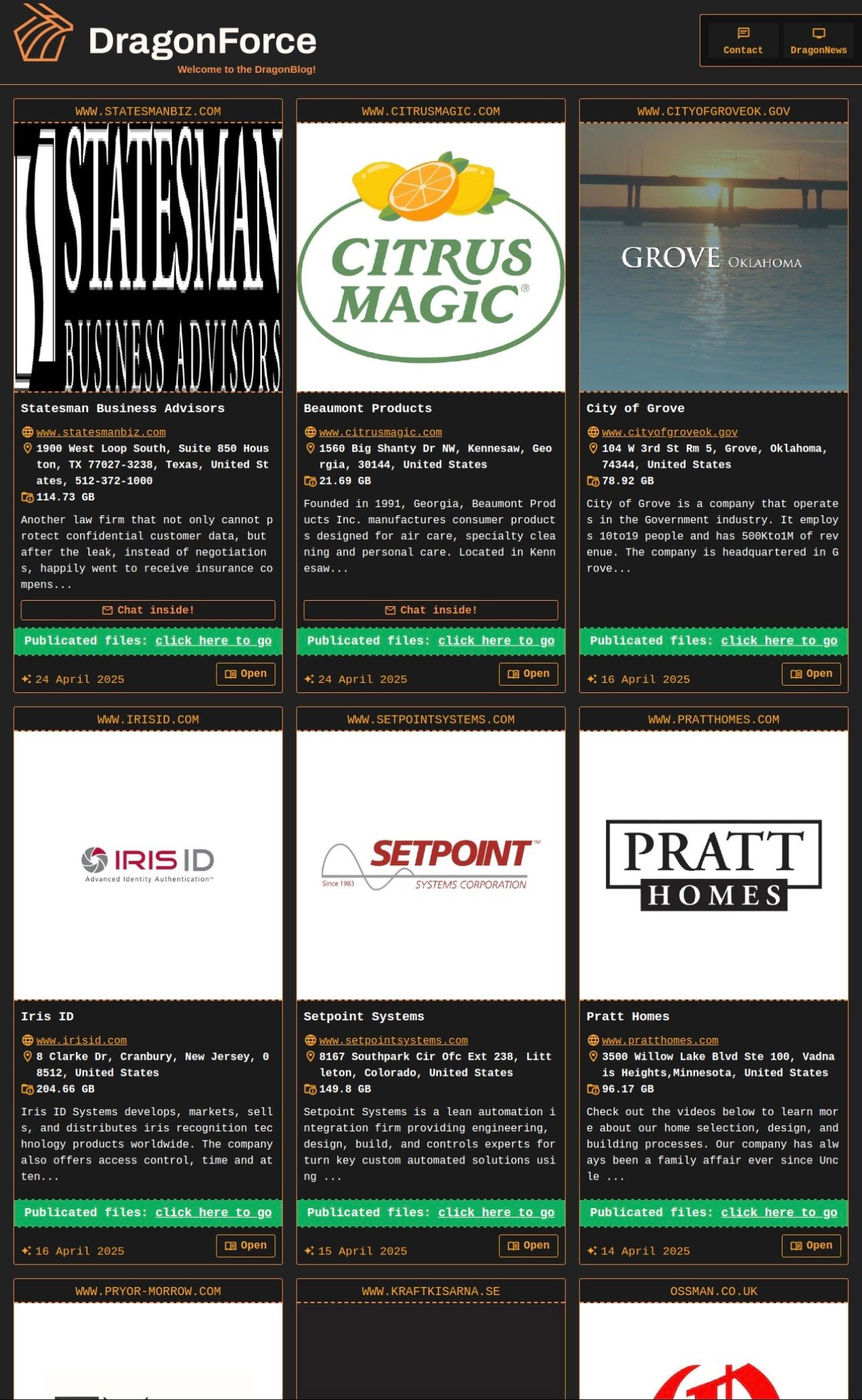The height and width of the screenshot is (1400, 862).
Task: Tap Chat inside on Beaumont Products
Action: tap(430, 610)
